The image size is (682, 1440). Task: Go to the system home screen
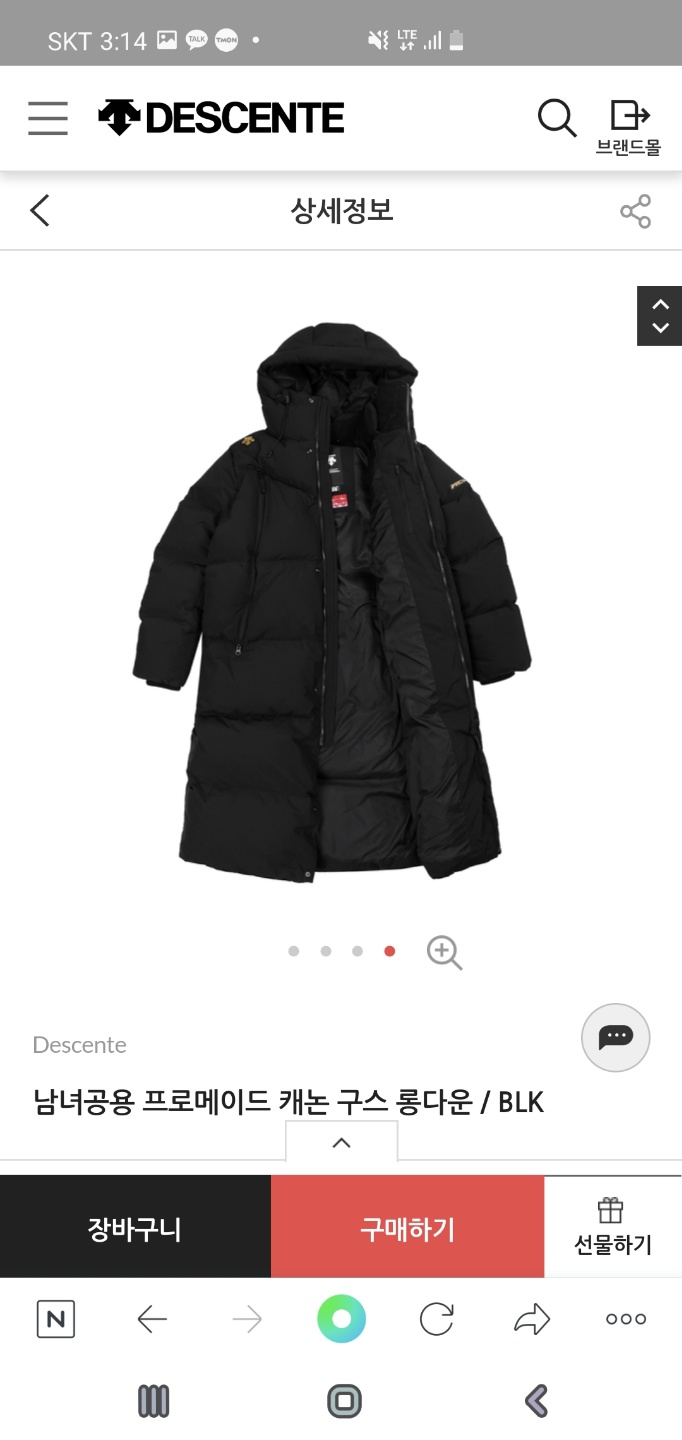point(344,1401)
